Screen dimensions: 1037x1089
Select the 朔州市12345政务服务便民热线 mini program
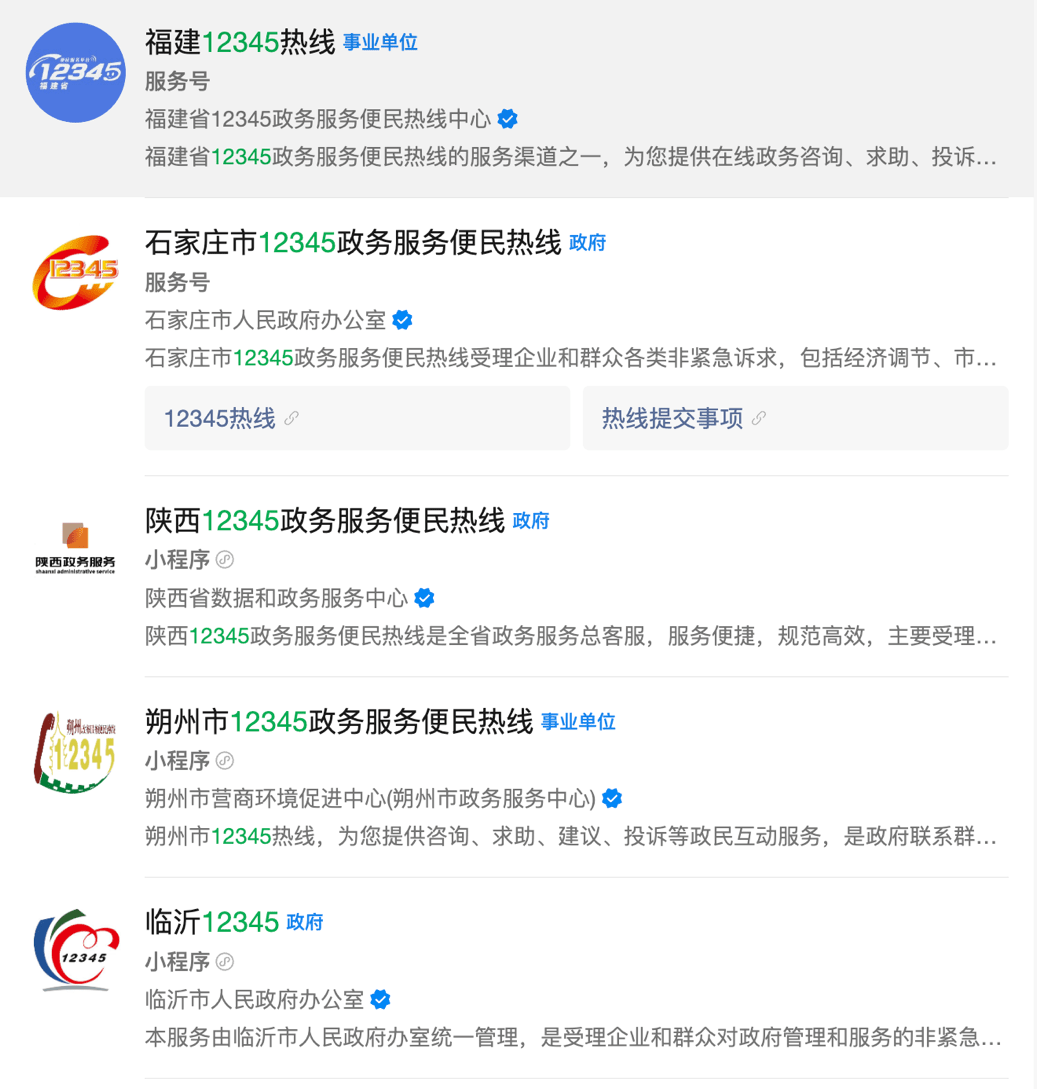coord(339,722)
